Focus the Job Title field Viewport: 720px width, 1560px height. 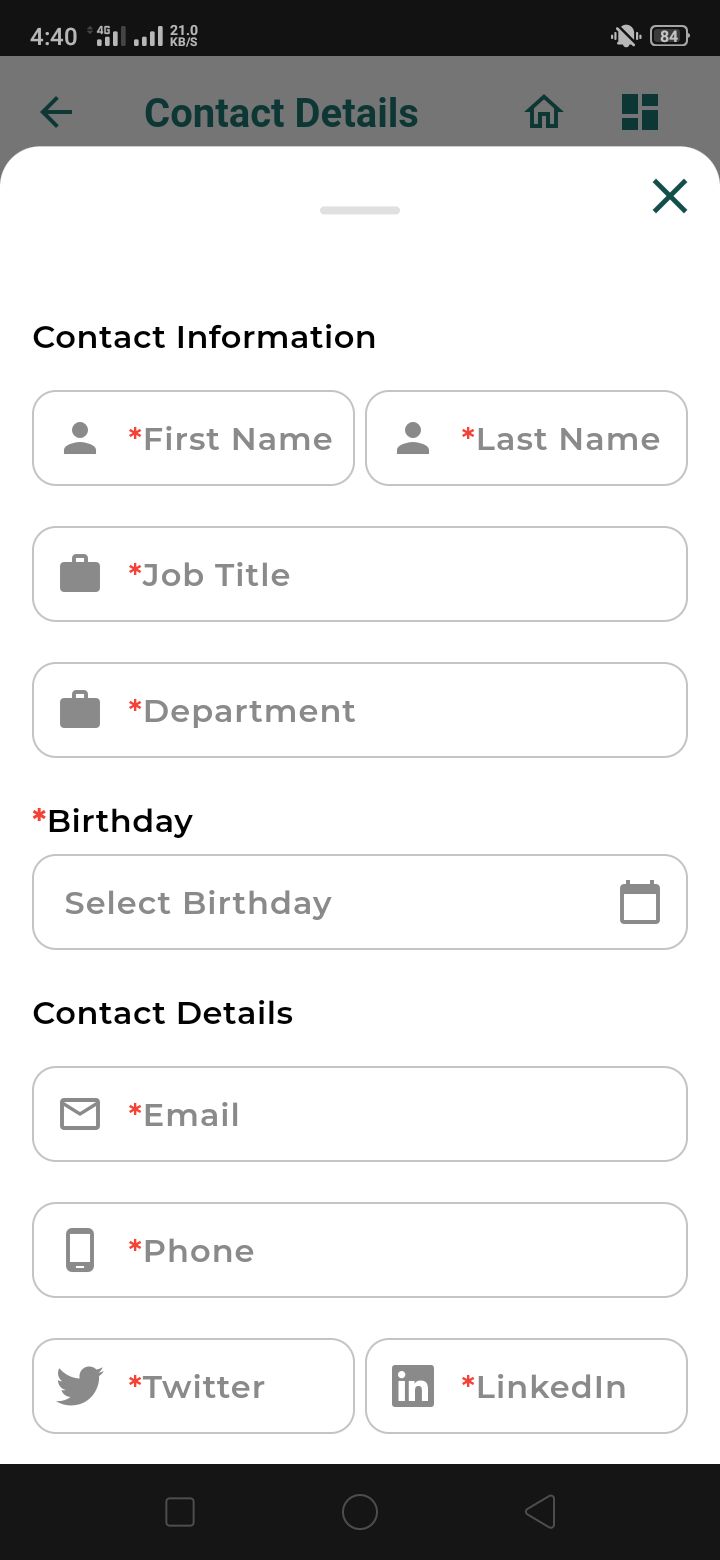[x=360, y=574]
